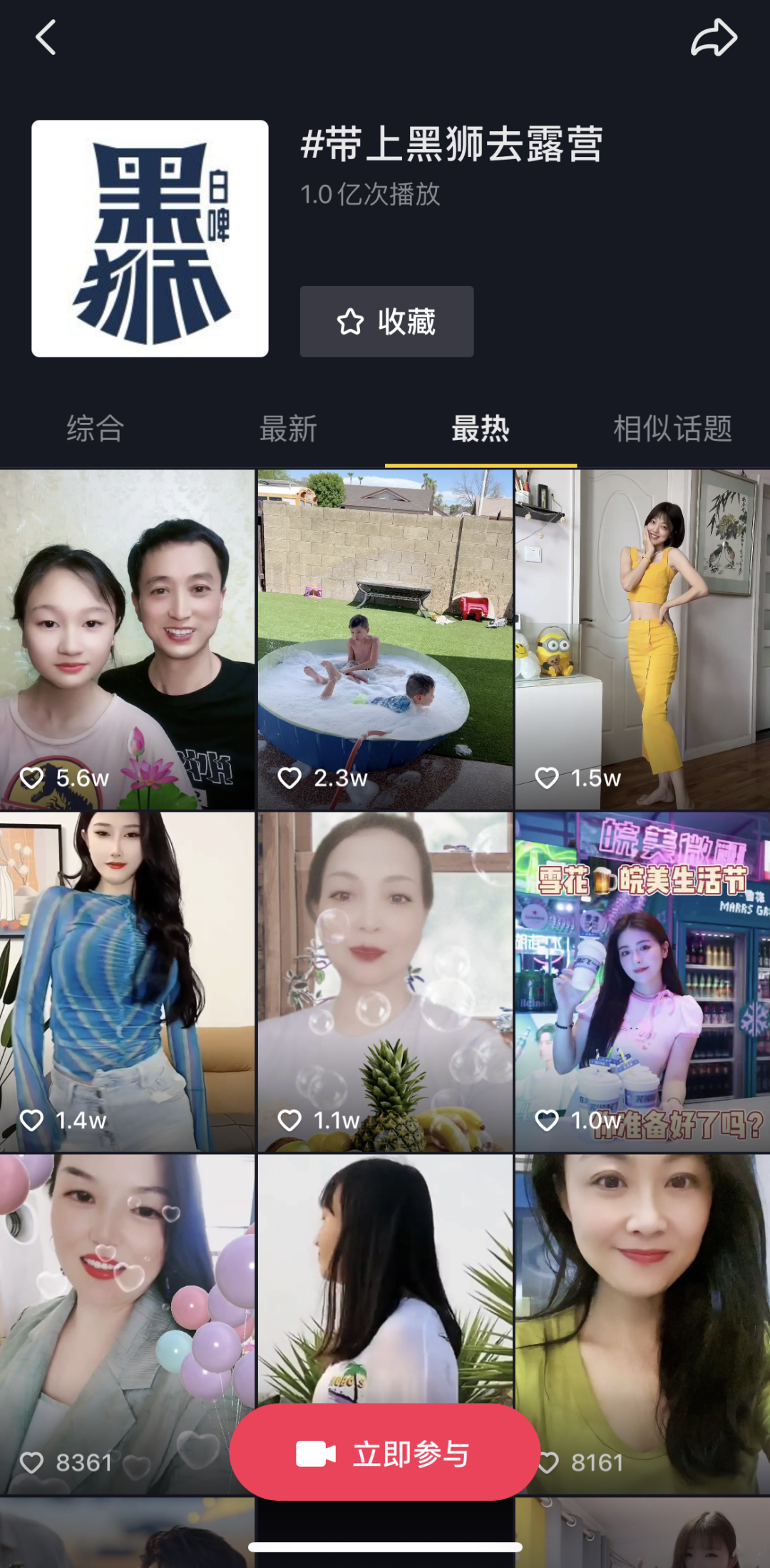
Task: Tap 立即参与 to join the challenge
Action: [x=385, y=1453]
